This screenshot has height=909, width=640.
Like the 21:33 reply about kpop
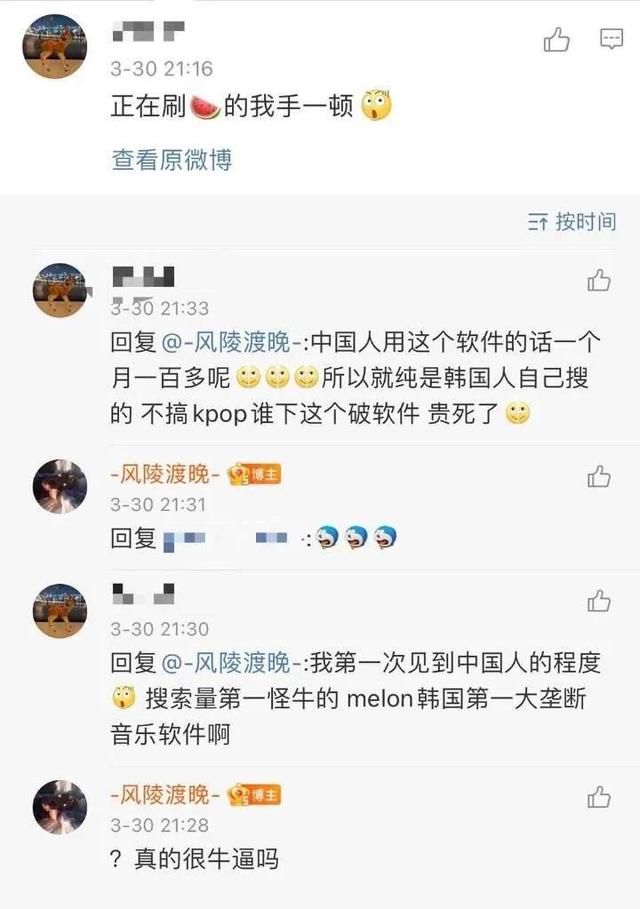coord(599,281)
